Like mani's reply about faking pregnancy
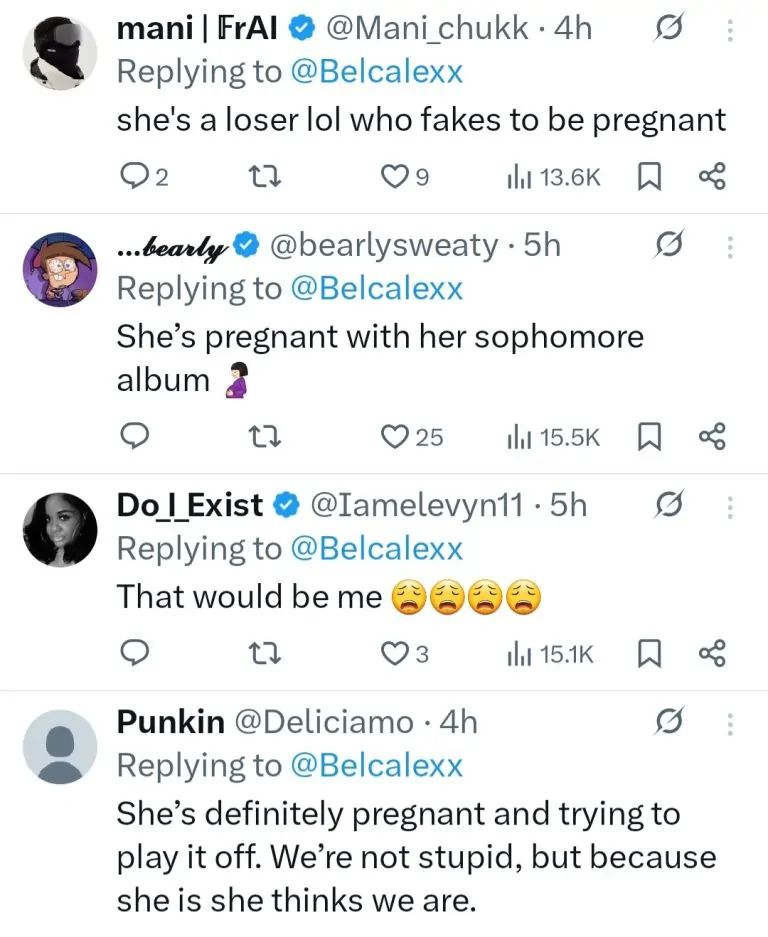Screen dimensions: 768x937 click(396, 178)
